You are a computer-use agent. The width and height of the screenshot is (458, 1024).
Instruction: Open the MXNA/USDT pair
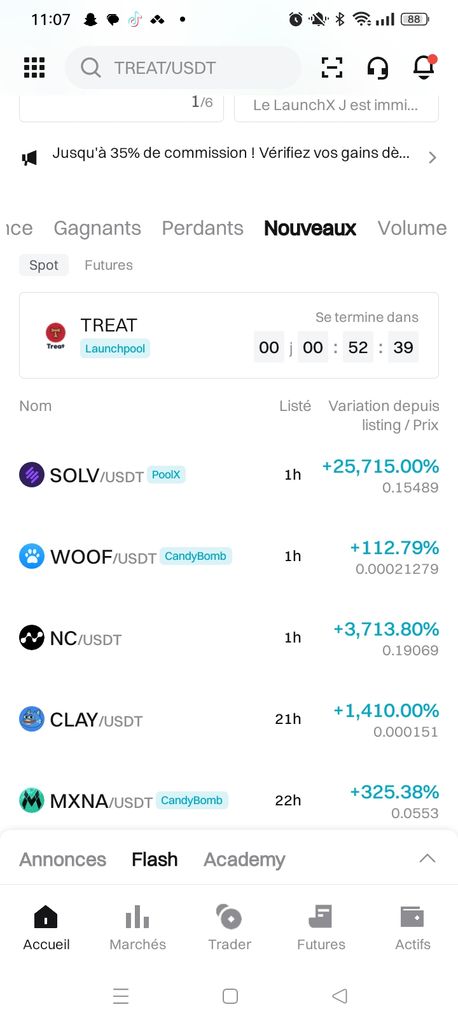(229, 801)
